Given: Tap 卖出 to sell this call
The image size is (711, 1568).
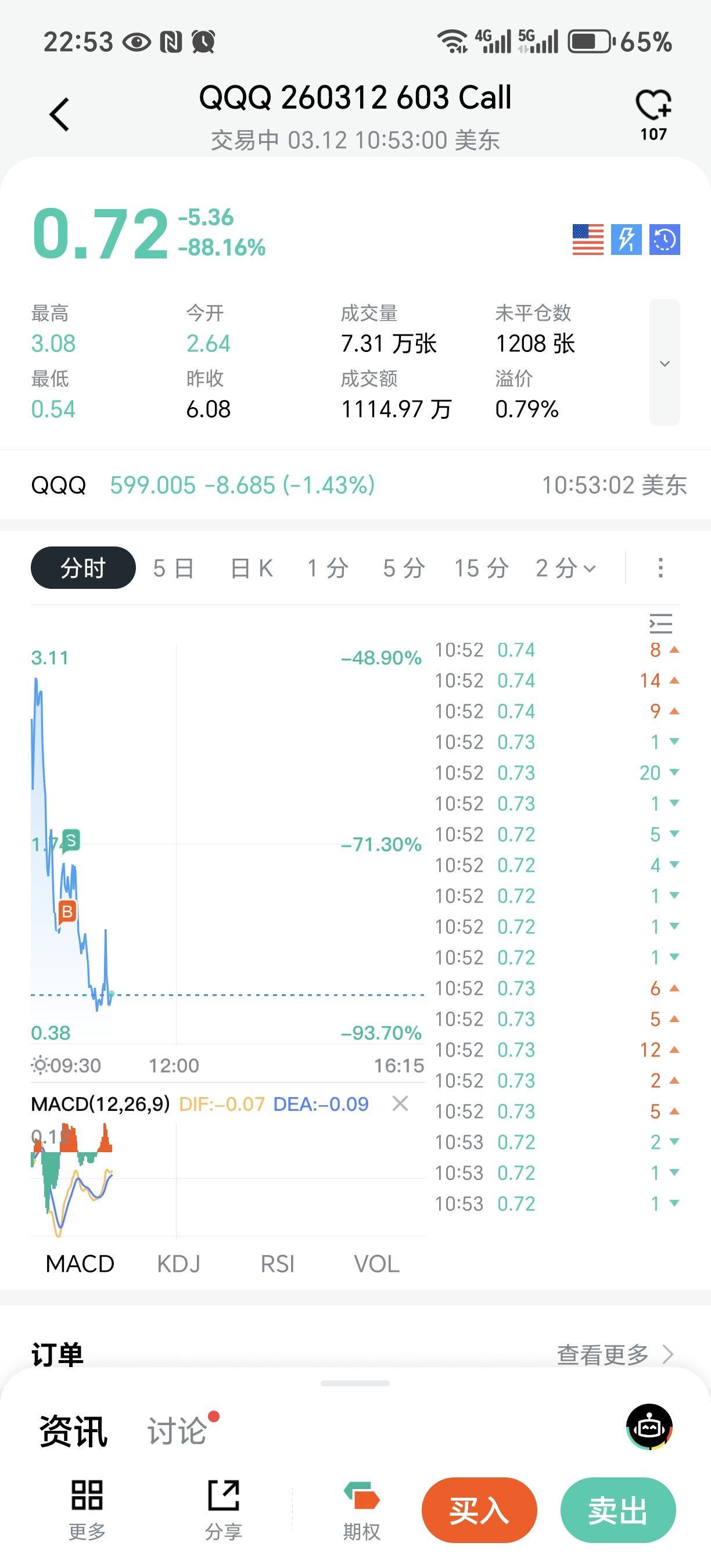Looking at the screenshot, I should (617, 1509).
